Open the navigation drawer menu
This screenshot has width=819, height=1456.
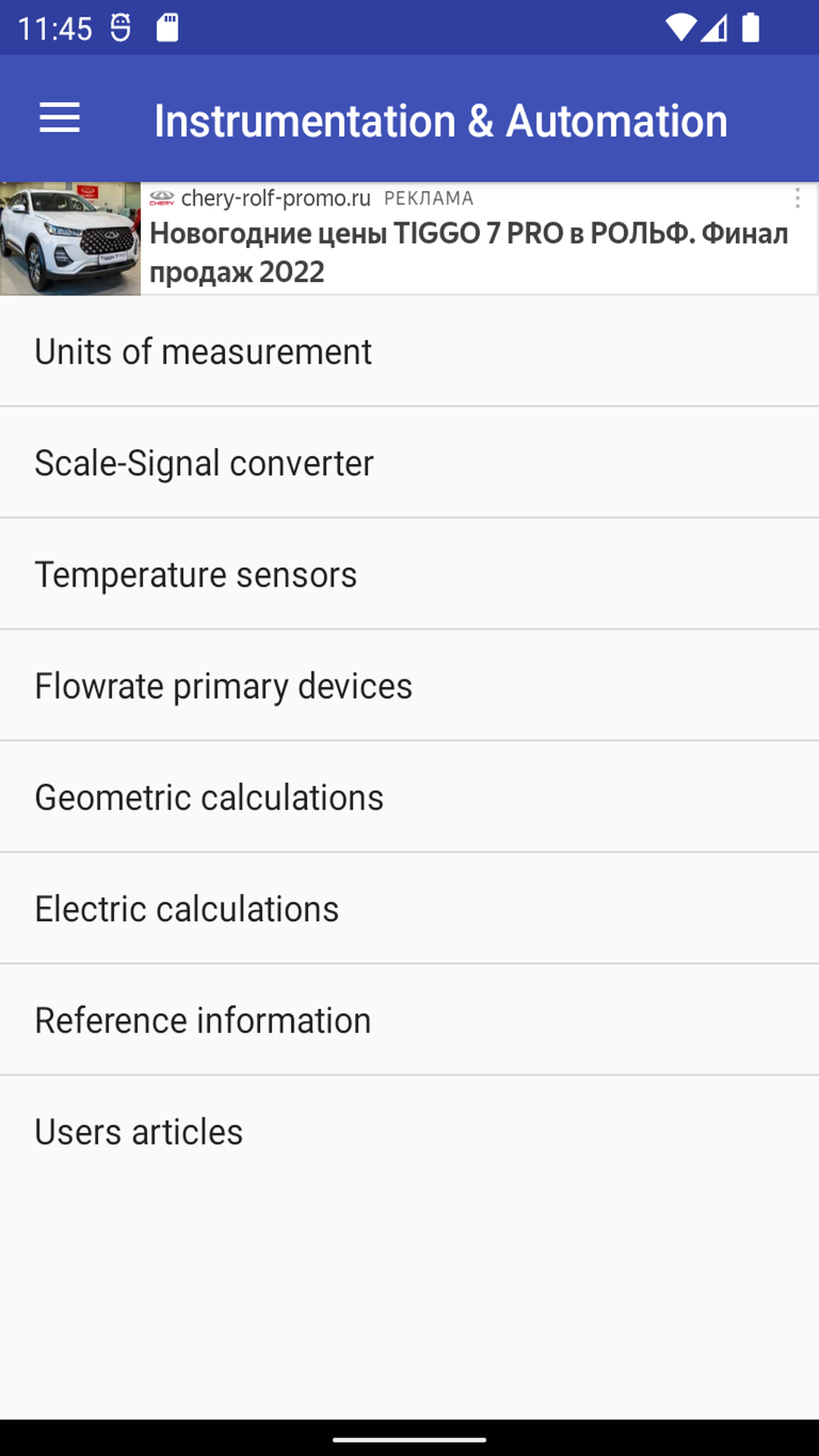(59, 118)
